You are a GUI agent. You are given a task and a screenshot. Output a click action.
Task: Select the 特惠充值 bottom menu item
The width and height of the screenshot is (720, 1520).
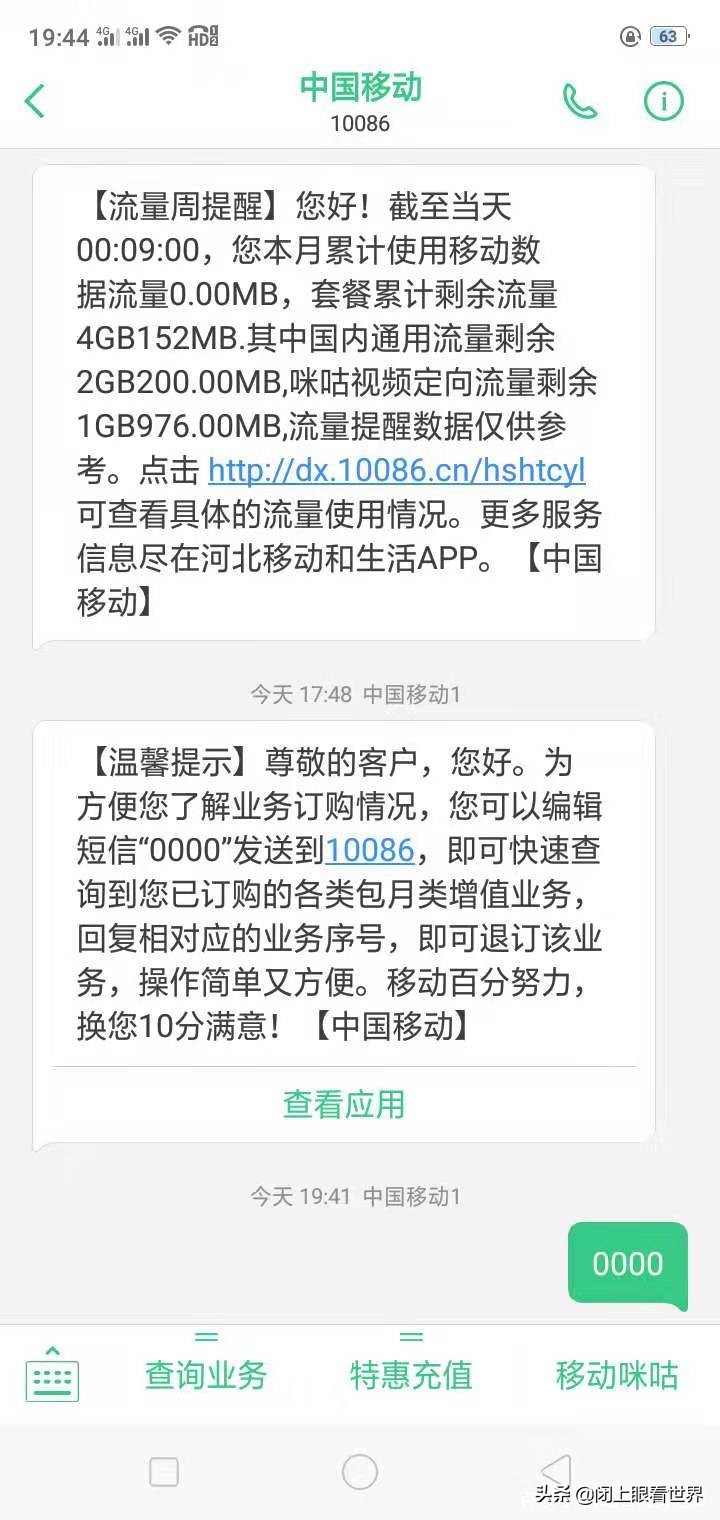(412, 1375)
